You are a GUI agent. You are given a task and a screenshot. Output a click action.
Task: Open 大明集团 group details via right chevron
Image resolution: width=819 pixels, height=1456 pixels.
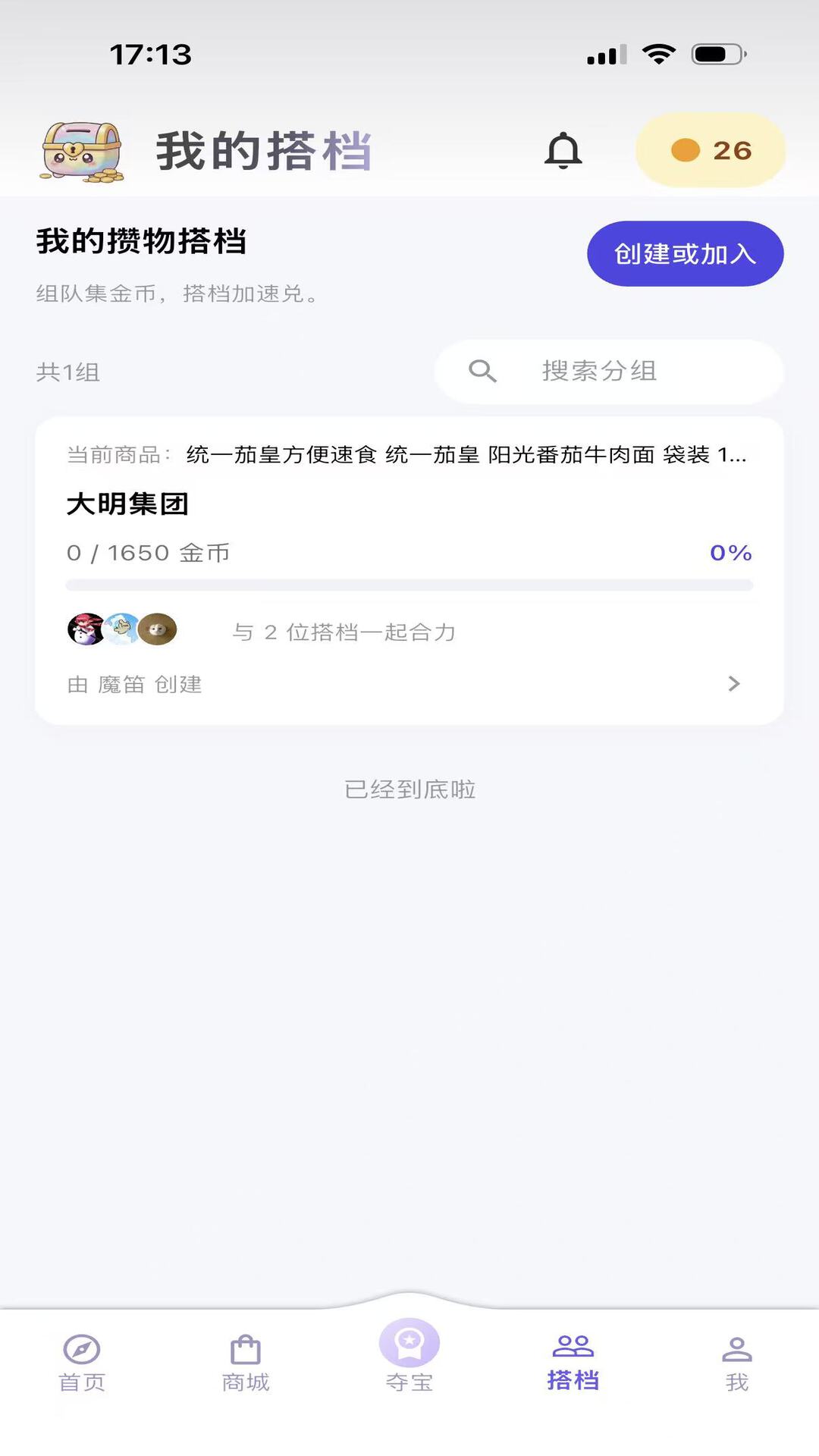[x=733, y=683]
